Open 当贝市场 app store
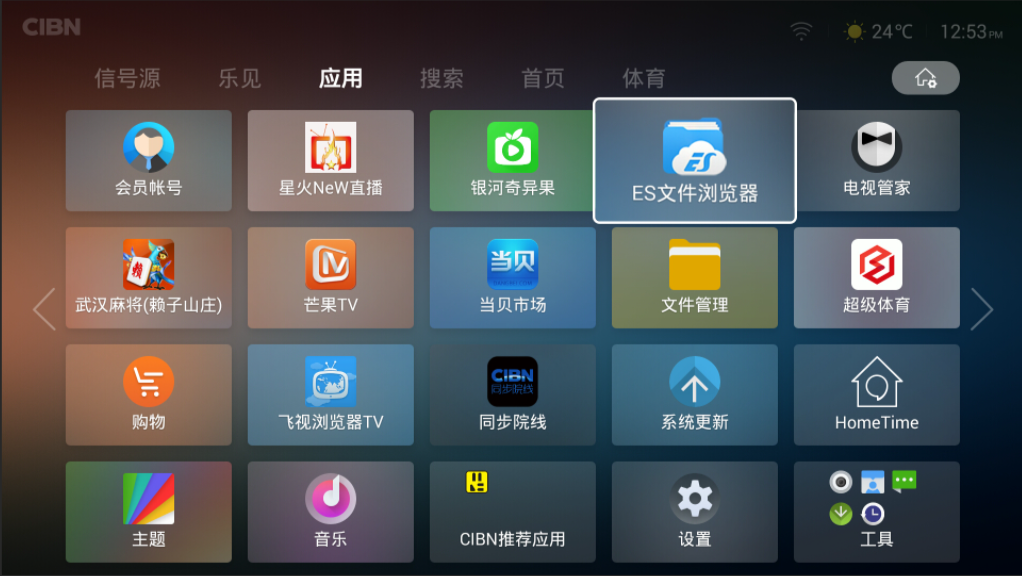The image size is (1022, 576). 513,277
